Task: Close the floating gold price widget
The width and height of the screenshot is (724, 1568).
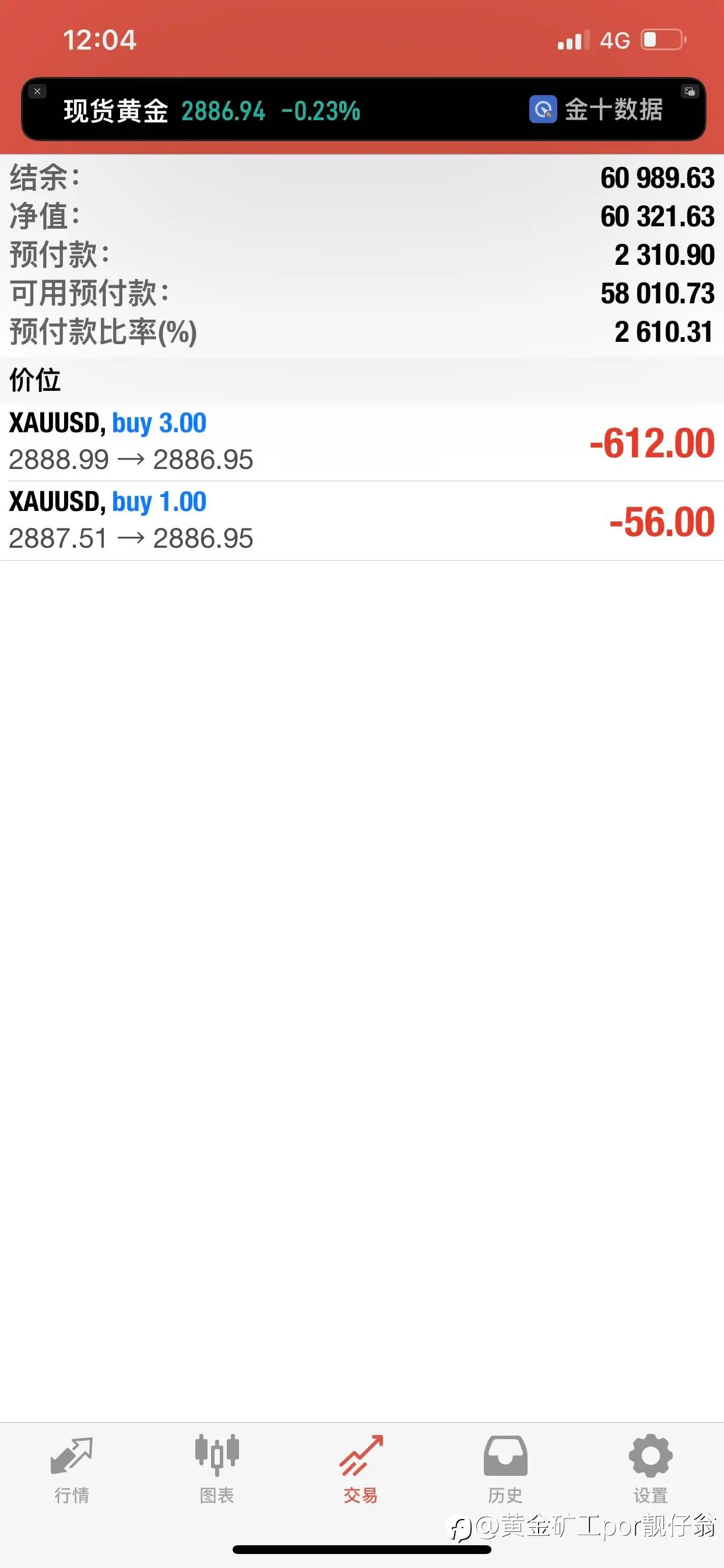Action: 37,92
